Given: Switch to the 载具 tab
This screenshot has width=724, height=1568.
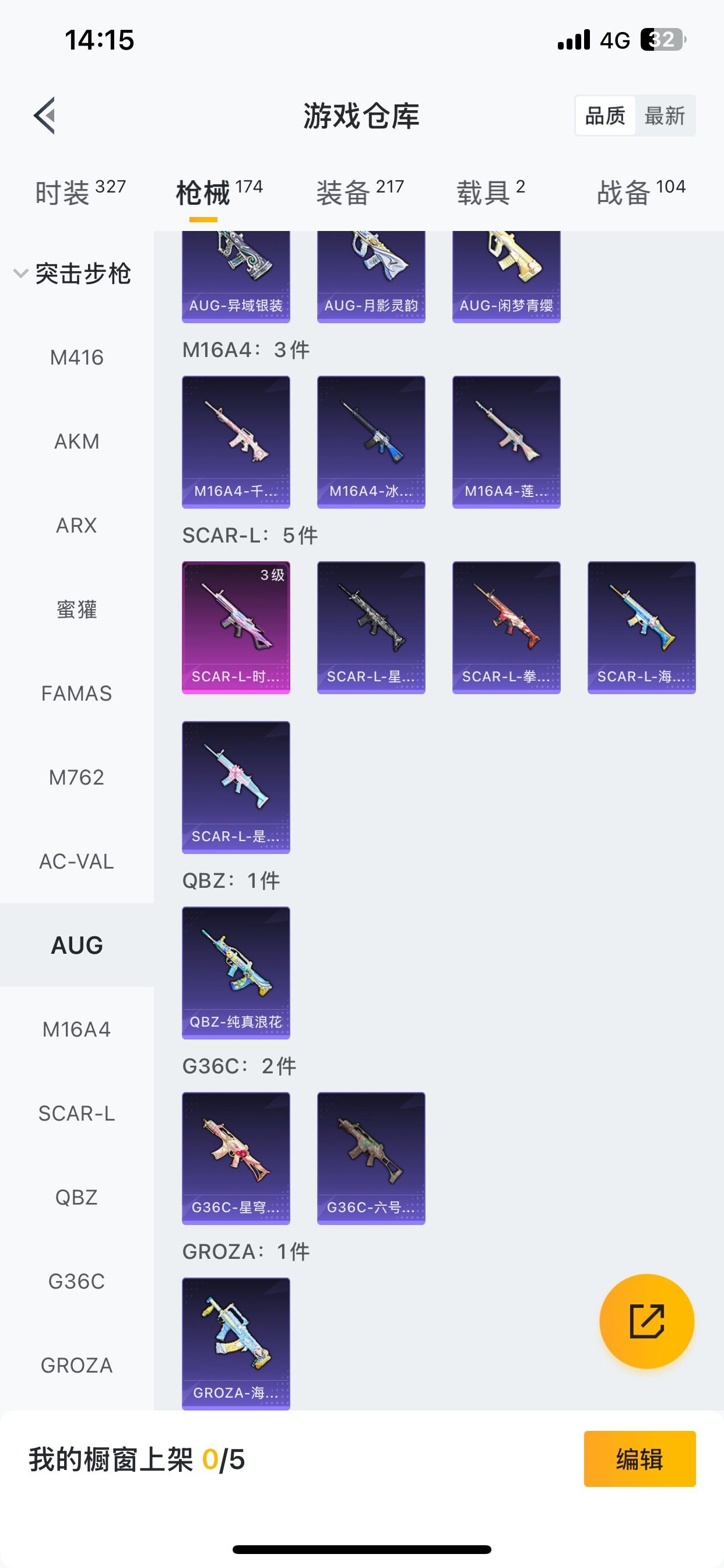Looking at the screenshot, I should tap(490, 192).
